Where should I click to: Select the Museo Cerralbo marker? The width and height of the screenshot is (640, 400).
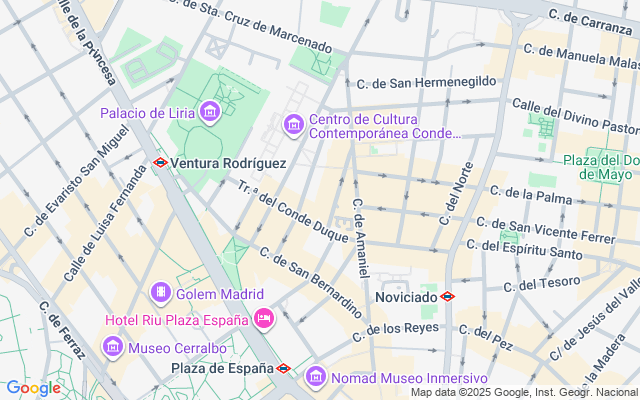click(x=113, y=347)
